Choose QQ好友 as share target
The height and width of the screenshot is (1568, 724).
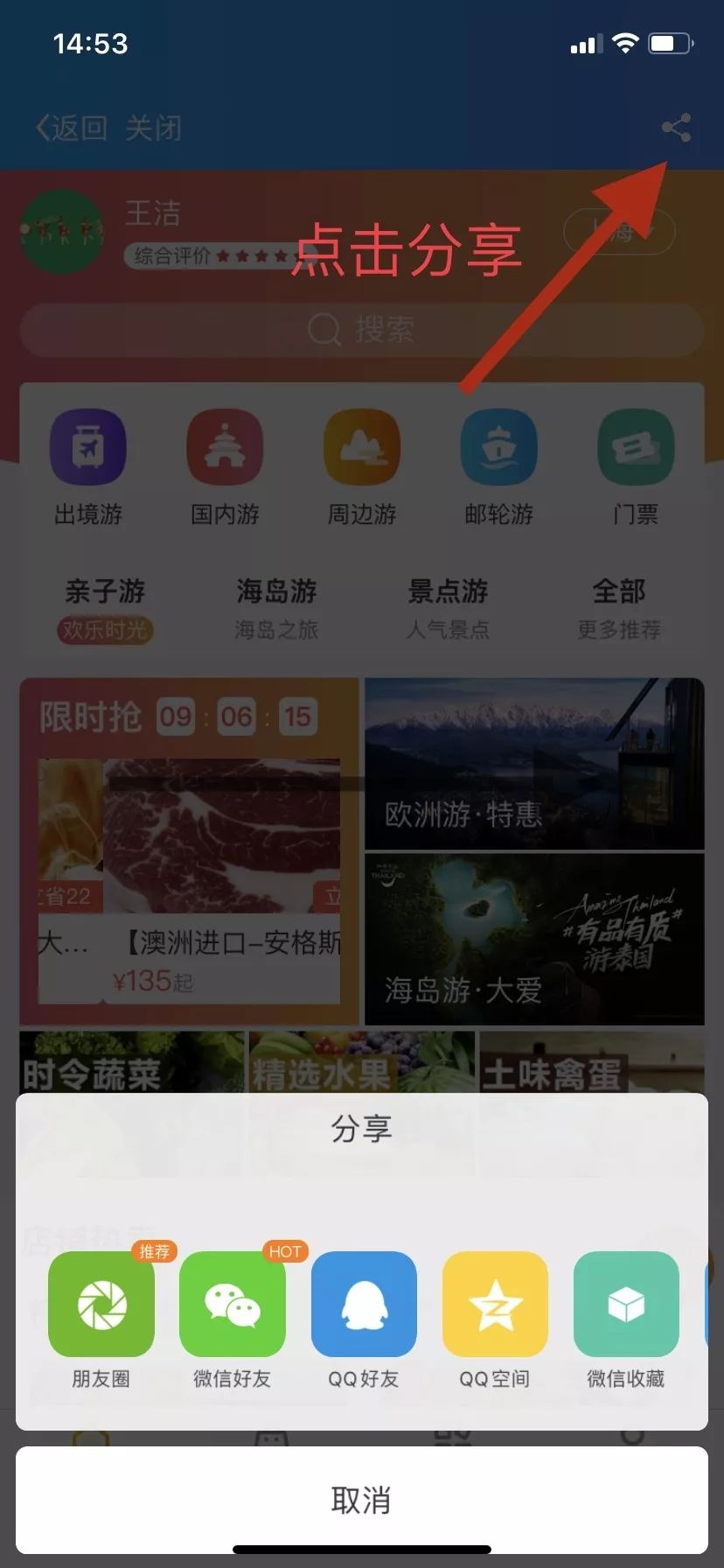point(364,1304)
